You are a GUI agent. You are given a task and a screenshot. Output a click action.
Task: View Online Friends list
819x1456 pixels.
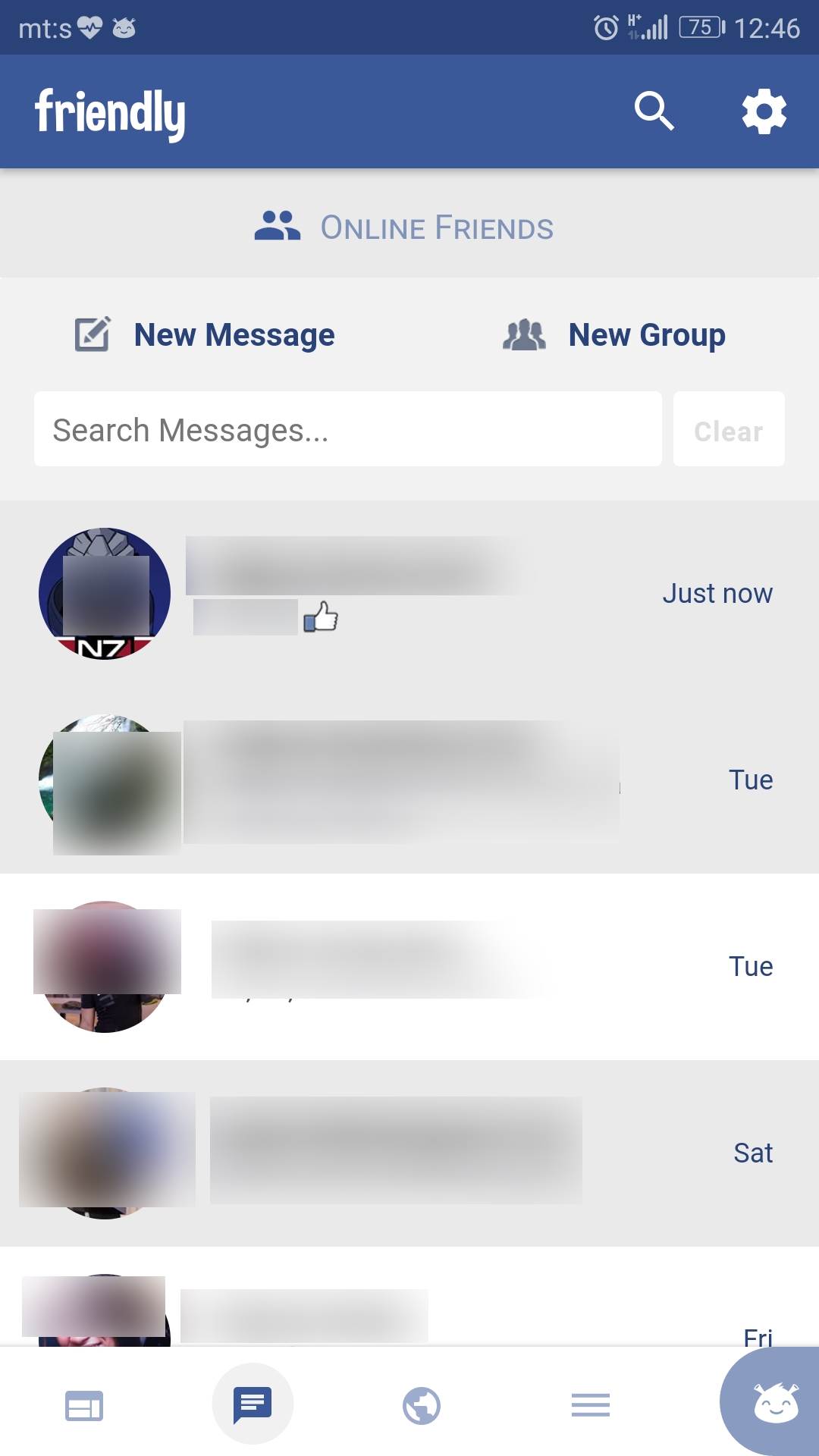coord(405,227)
